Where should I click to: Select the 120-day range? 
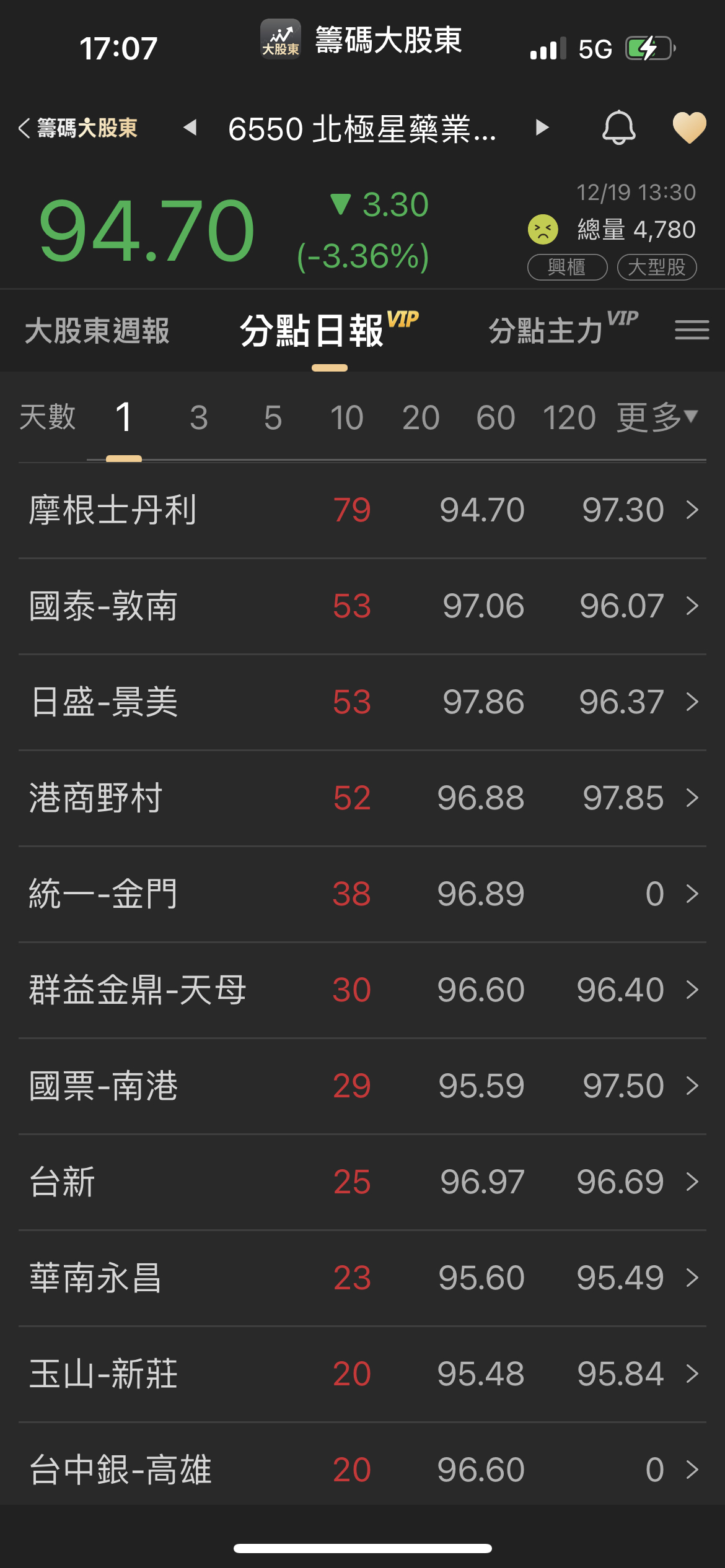point(569,417)
